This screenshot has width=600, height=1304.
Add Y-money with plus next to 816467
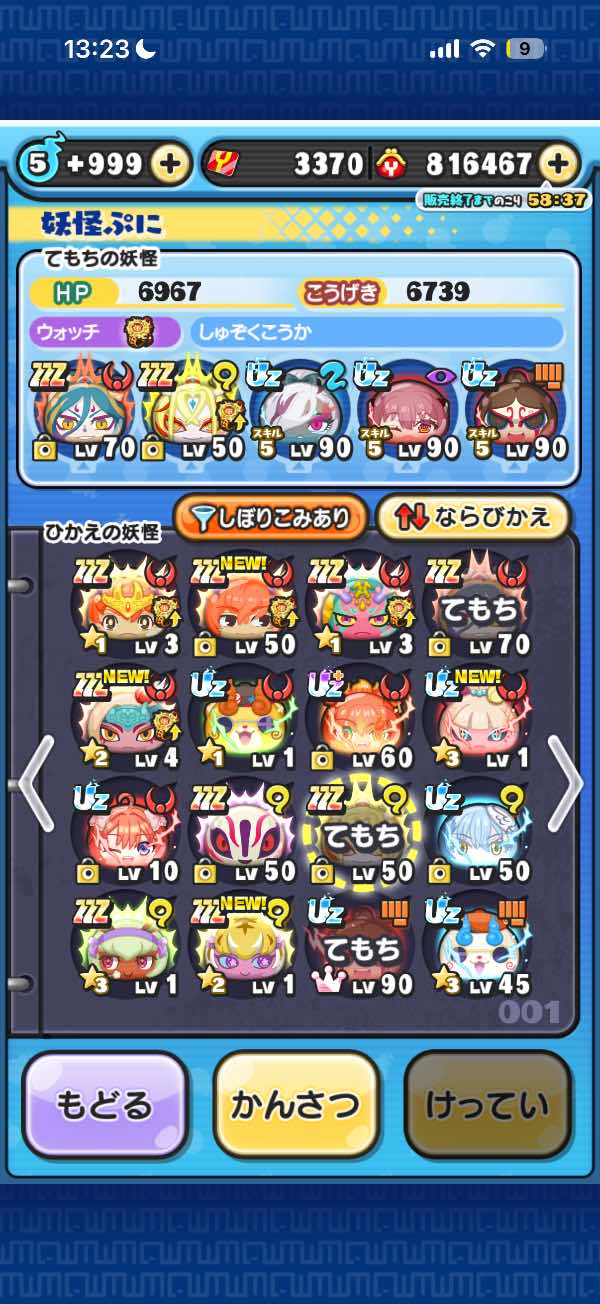point(558,164)
